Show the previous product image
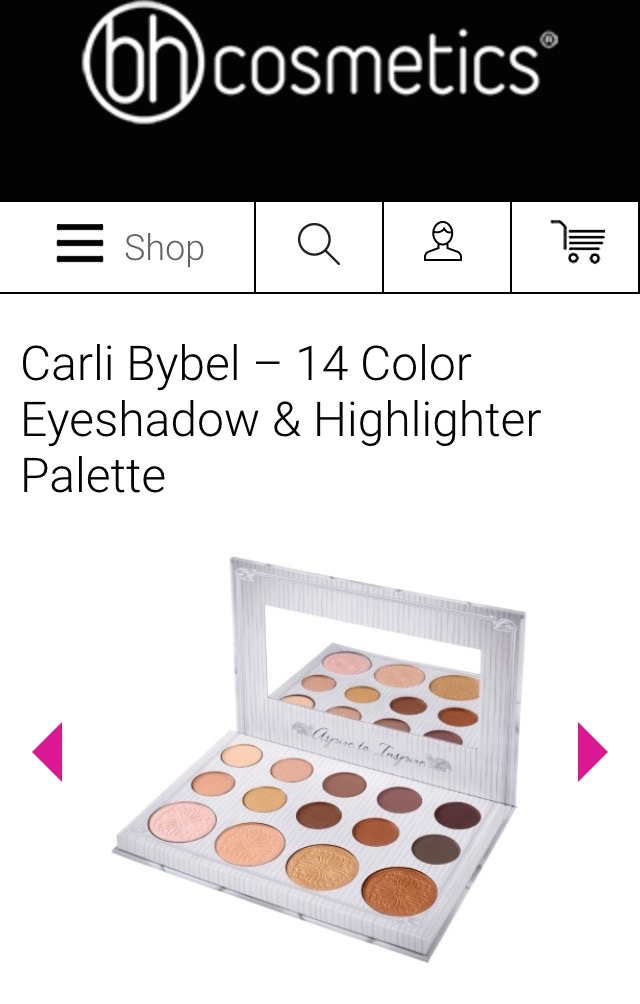The width and height of the screenshot is (640, 1004). (48, 751)
